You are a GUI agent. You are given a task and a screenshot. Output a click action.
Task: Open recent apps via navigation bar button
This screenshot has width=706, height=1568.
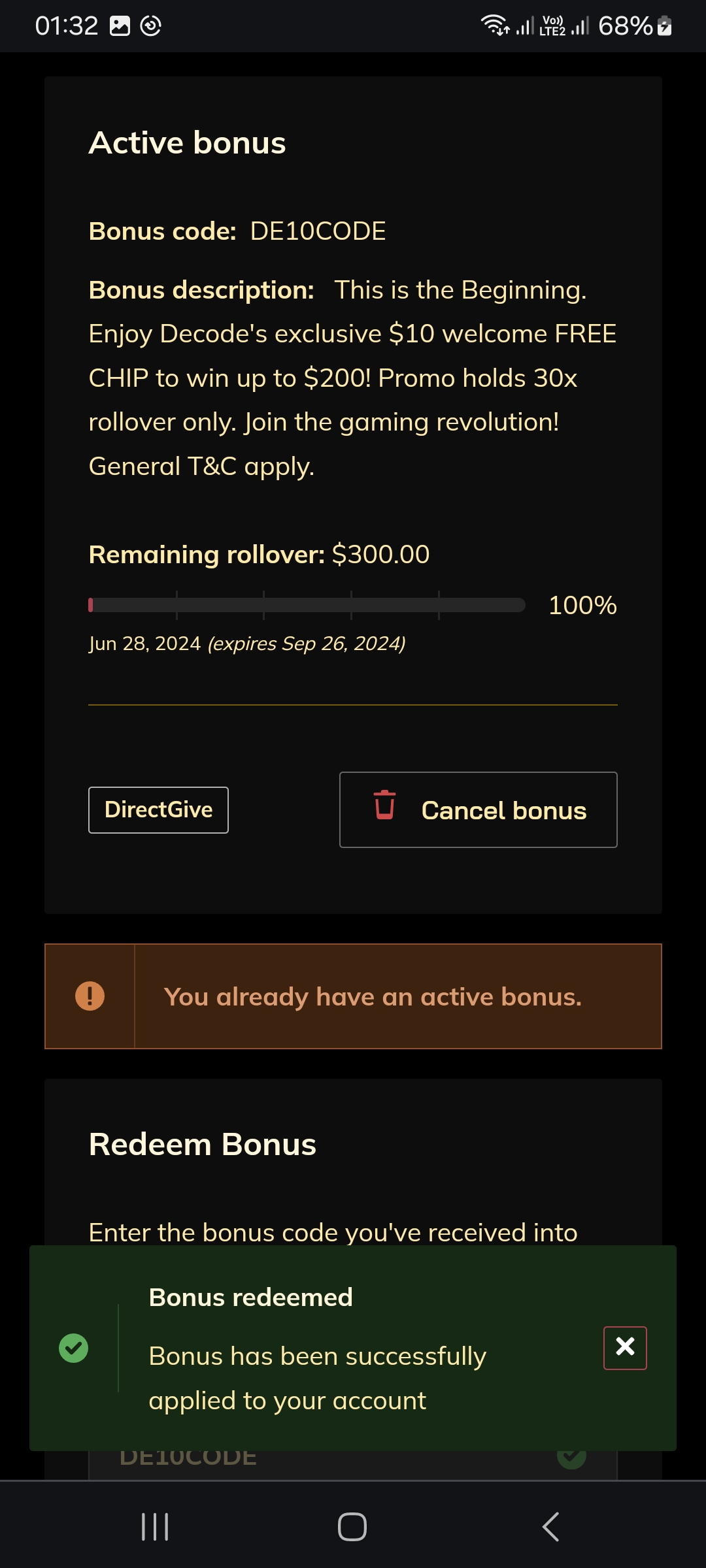tap(155, 1527)
